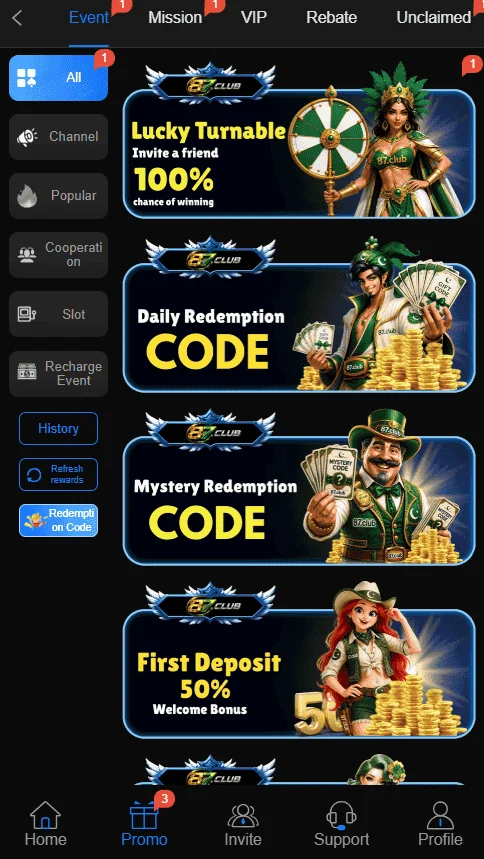Open the Redemption Code button
The image size is (484, 859).
[x=59, y=520]
